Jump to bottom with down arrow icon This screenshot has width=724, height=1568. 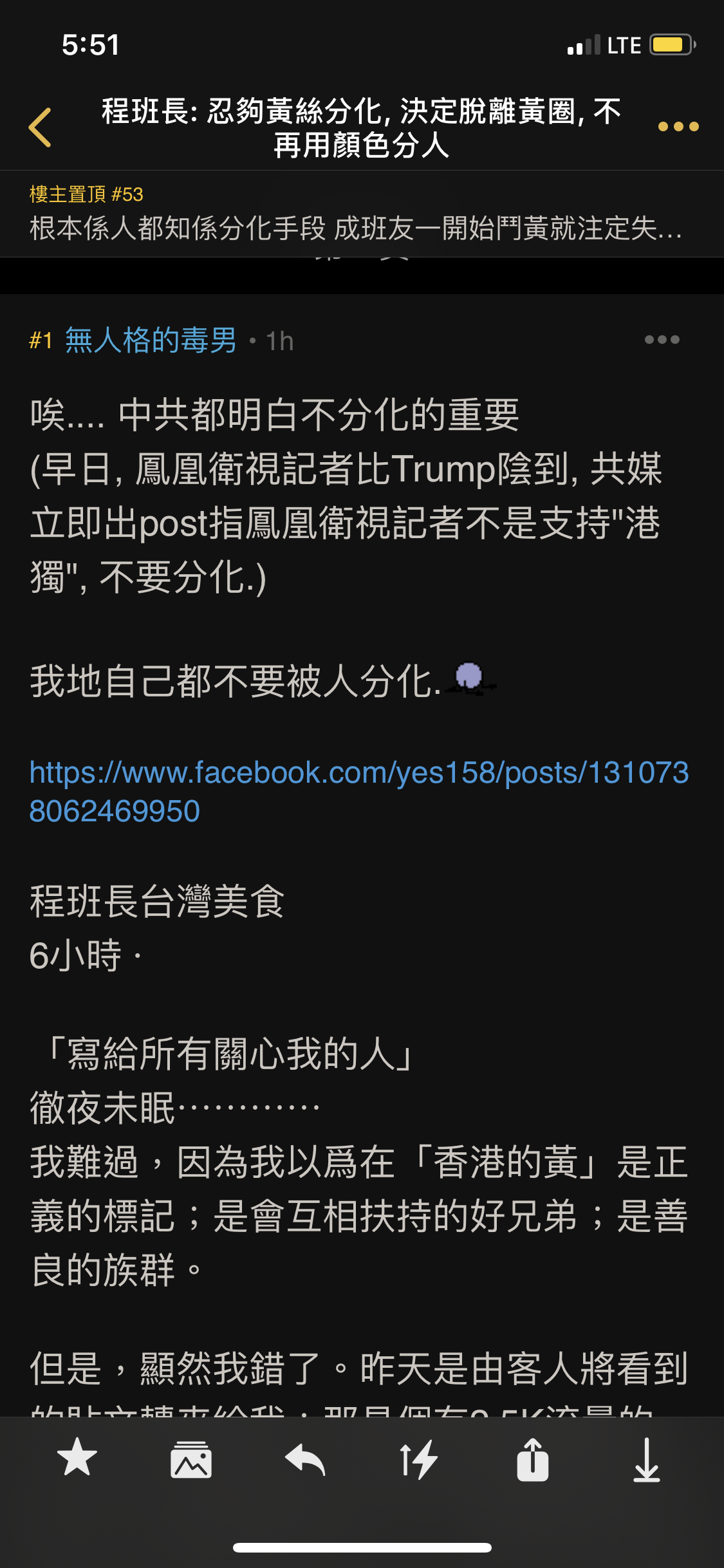[647, 1459]
